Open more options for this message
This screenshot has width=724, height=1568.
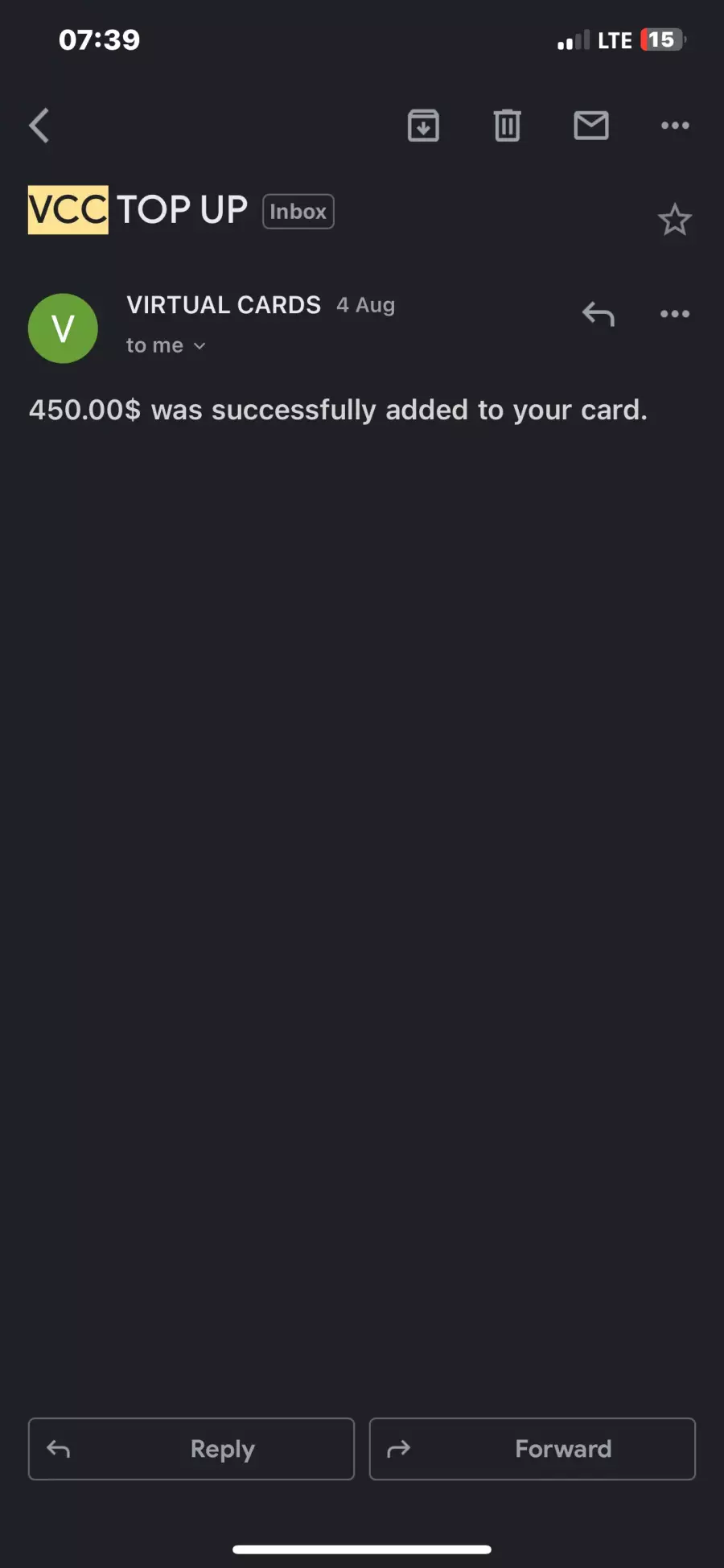pos(675,314)
